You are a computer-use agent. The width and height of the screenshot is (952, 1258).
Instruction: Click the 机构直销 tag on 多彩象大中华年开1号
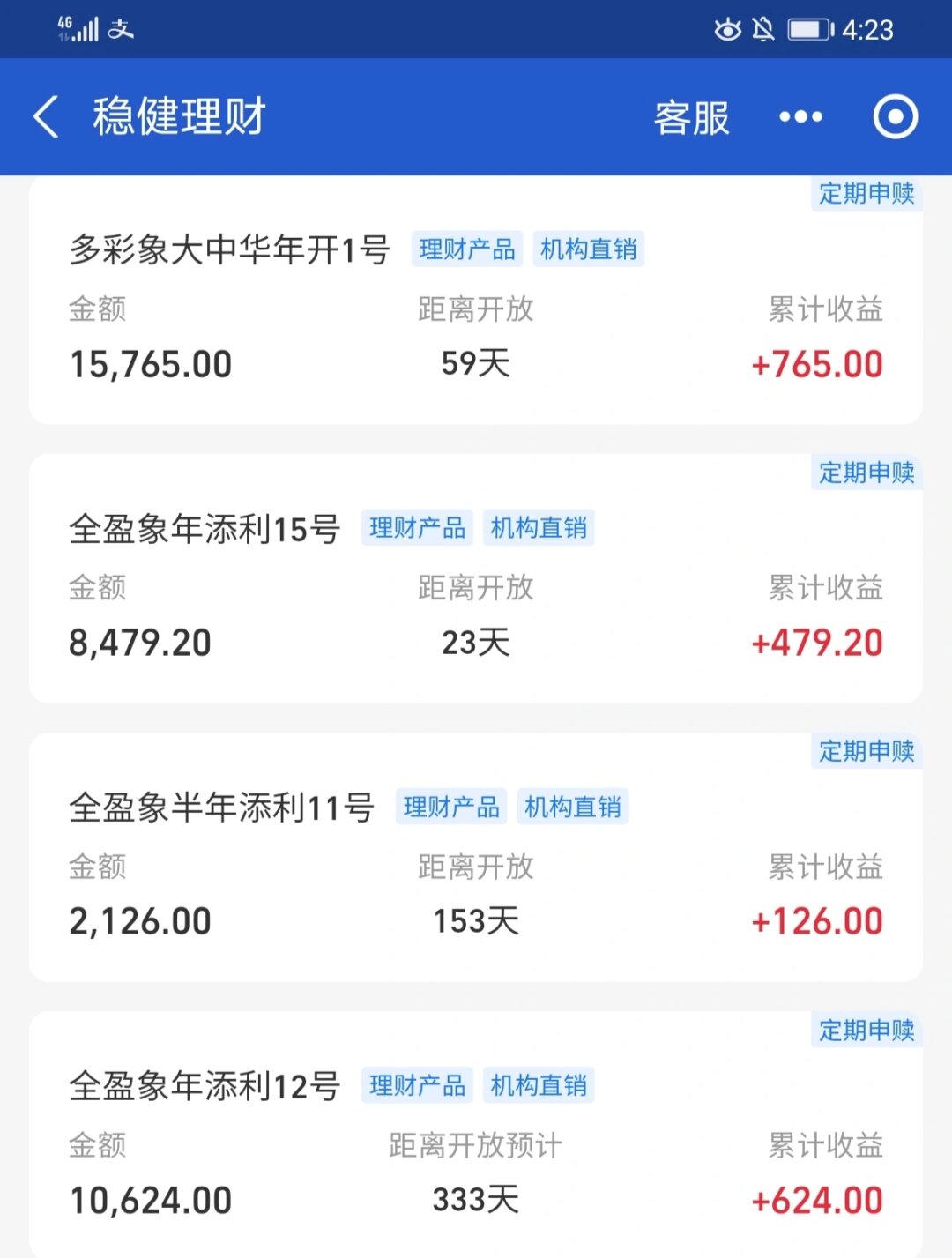(589, 250)
